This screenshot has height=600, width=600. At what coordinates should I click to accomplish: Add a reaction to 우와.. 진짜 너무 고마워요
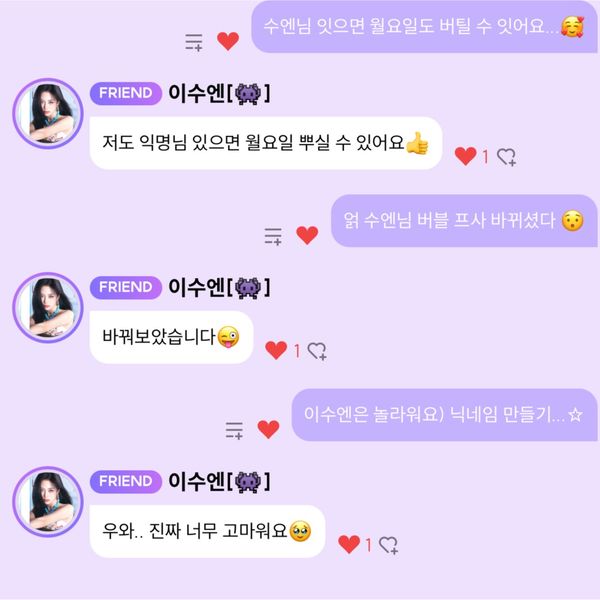[x=389, y=544]
